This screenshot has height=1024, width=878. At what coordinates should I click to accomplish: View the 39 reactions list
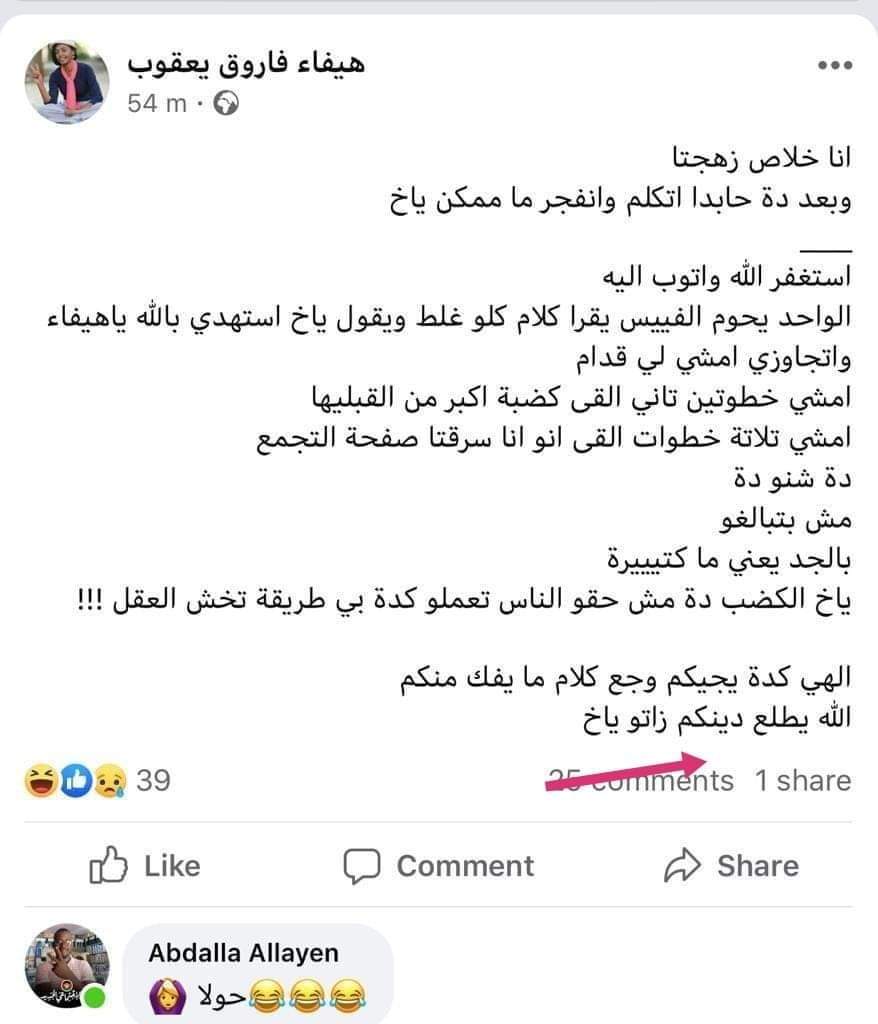coord(98,780)
